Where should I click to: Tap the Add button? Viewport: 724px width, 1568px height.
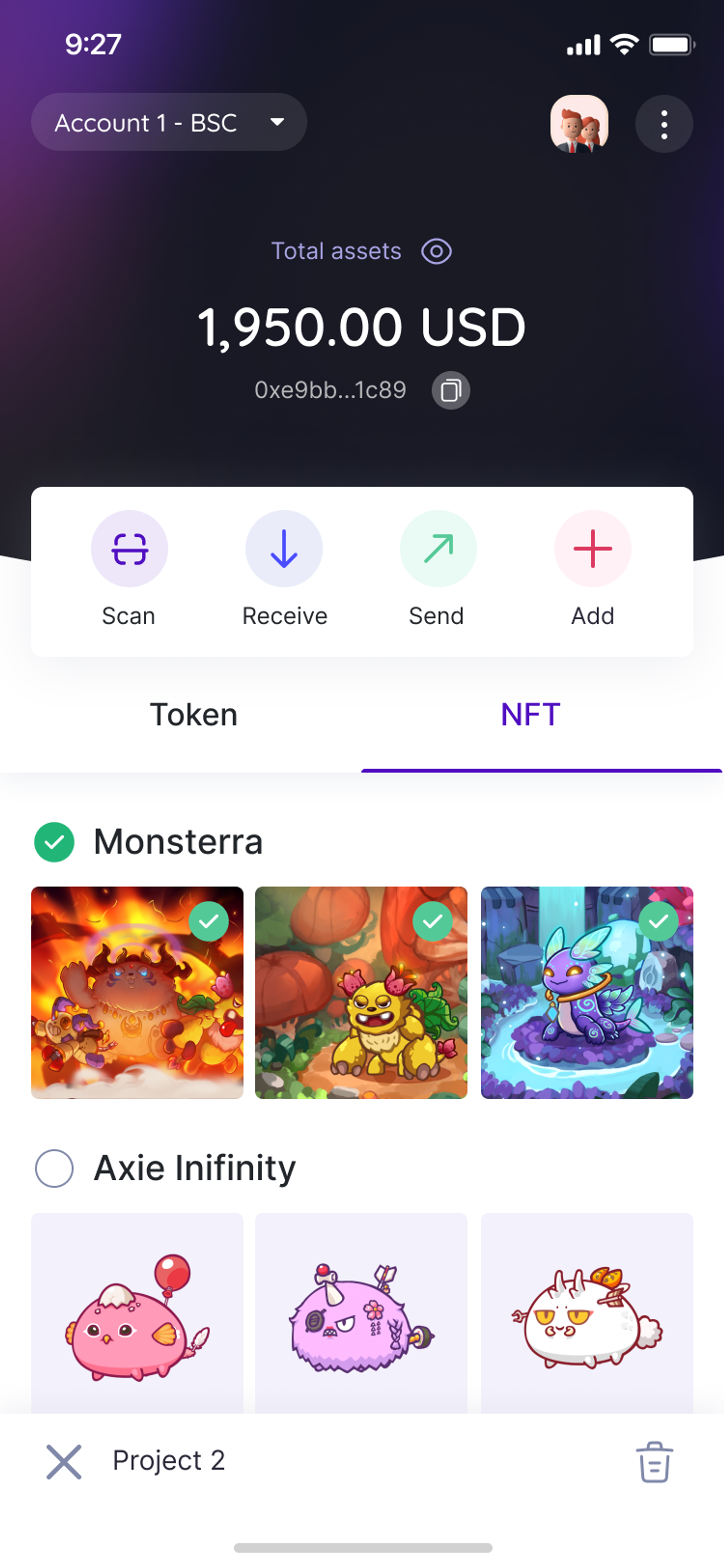click(592, 549)
